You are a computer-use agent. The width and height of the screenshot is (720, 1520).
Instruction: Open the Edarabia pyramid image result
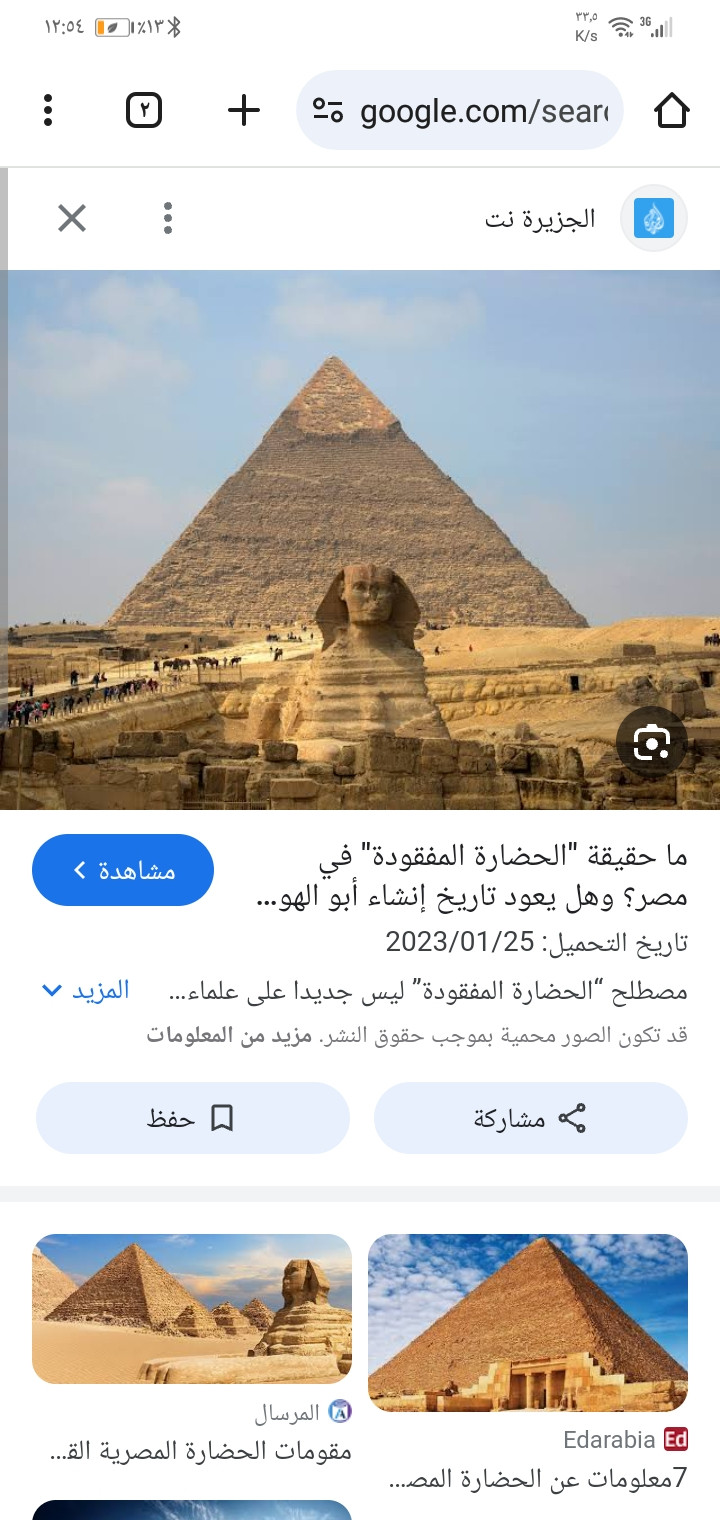(528, 1323)
